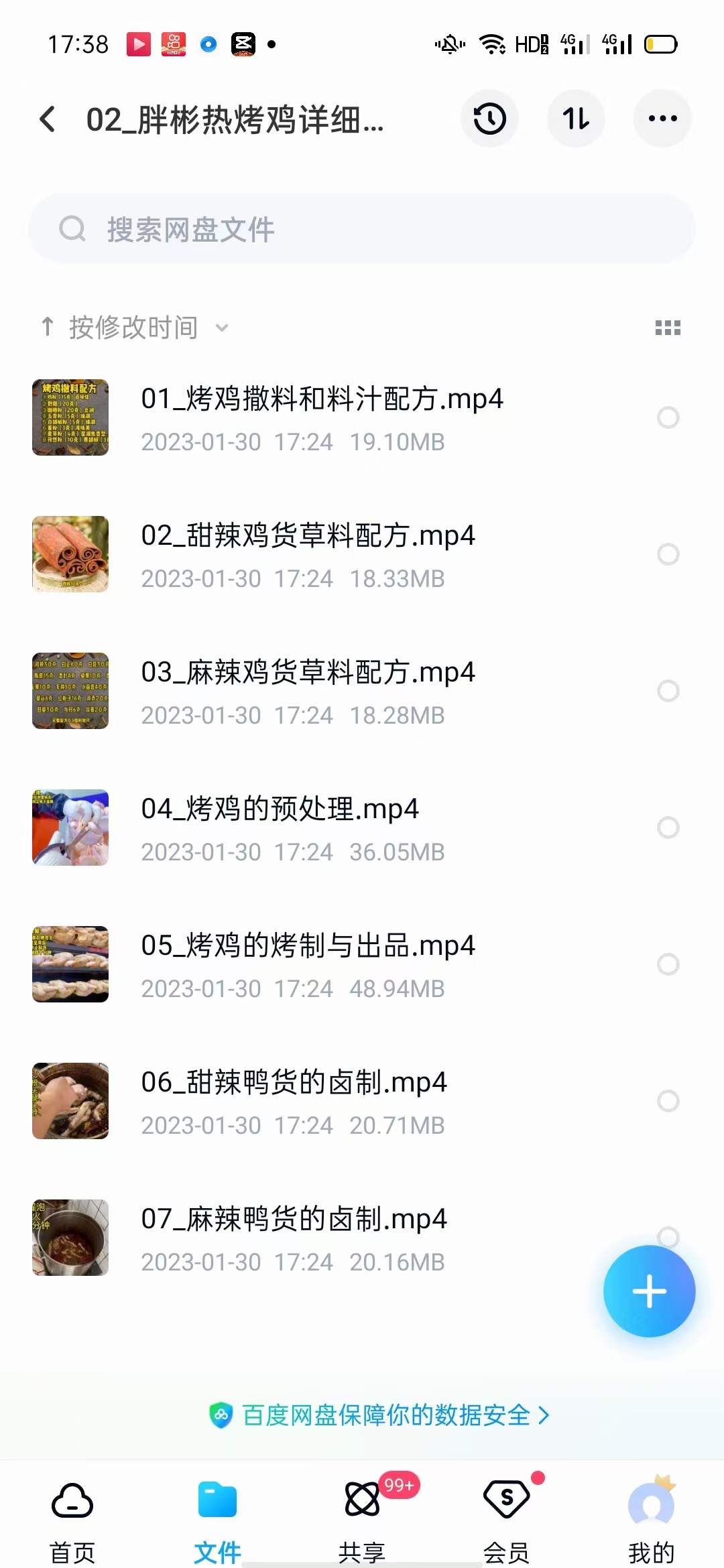Select the checkbox for 01_烤鸡撒料和料汁配方.mp4
724x1568 pixels.
668,418
